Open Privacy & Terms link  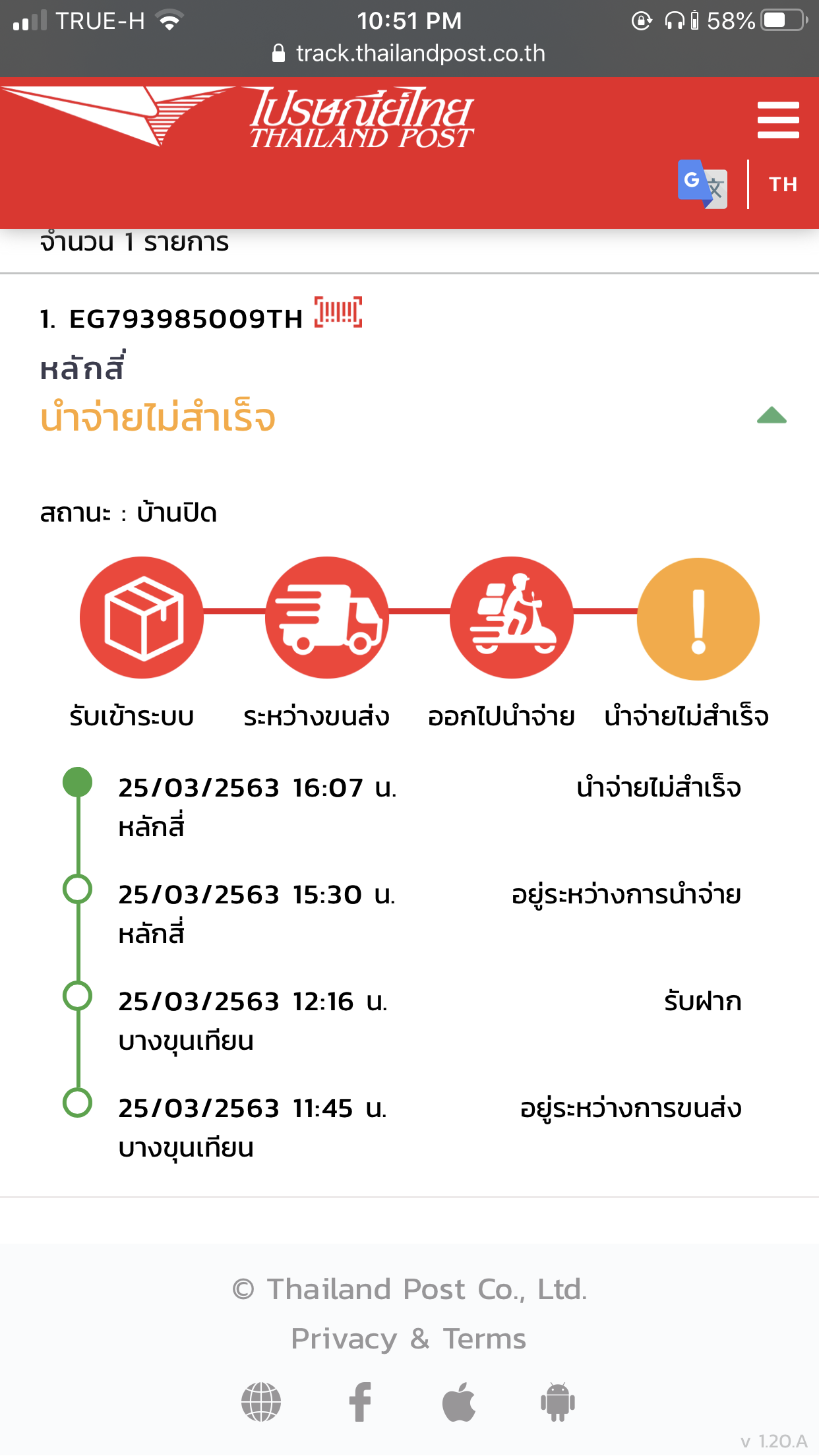tap(409, 1339)
